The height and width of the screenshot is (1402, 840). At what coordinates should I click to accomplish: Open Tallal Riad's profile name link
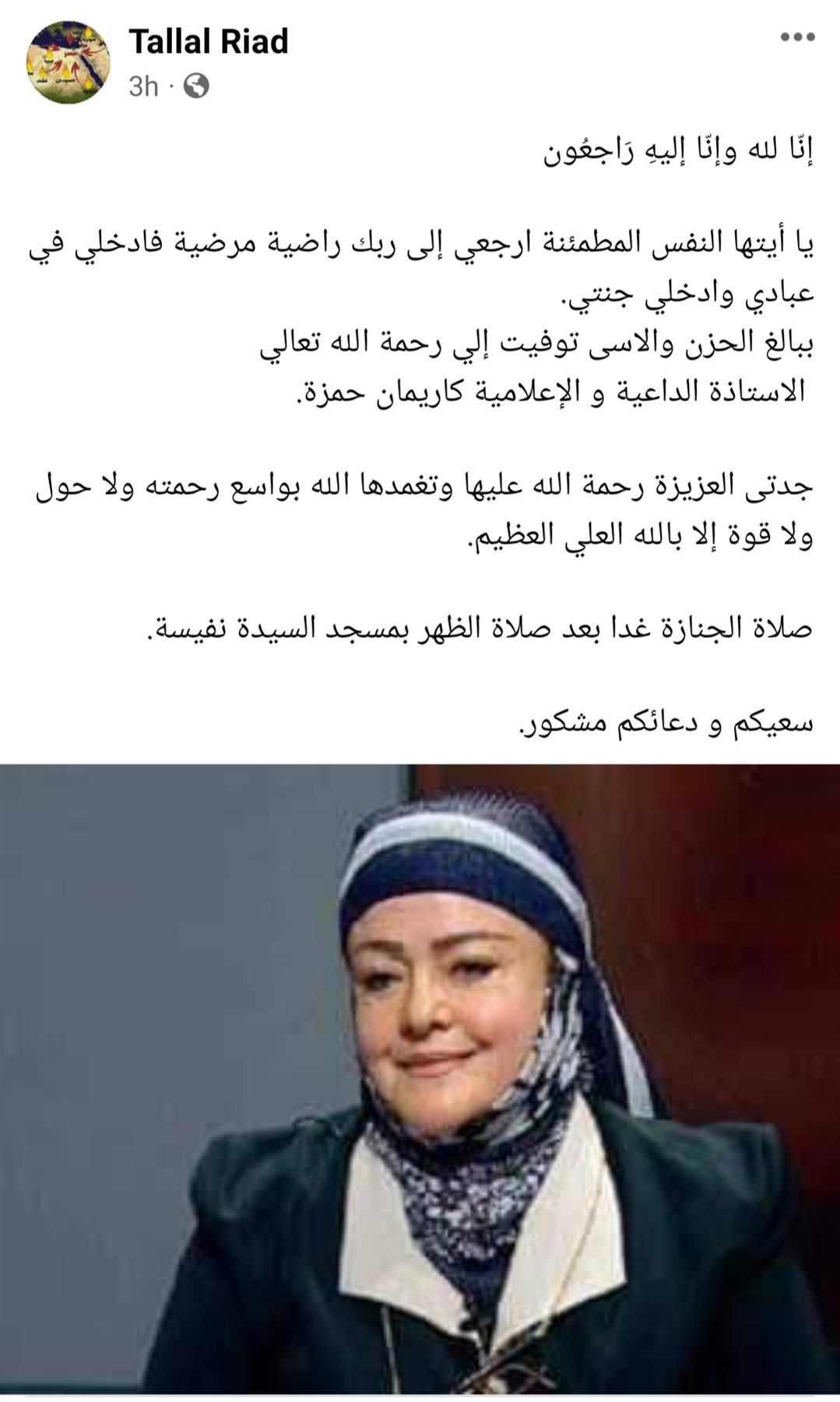(x=208, y=41)
